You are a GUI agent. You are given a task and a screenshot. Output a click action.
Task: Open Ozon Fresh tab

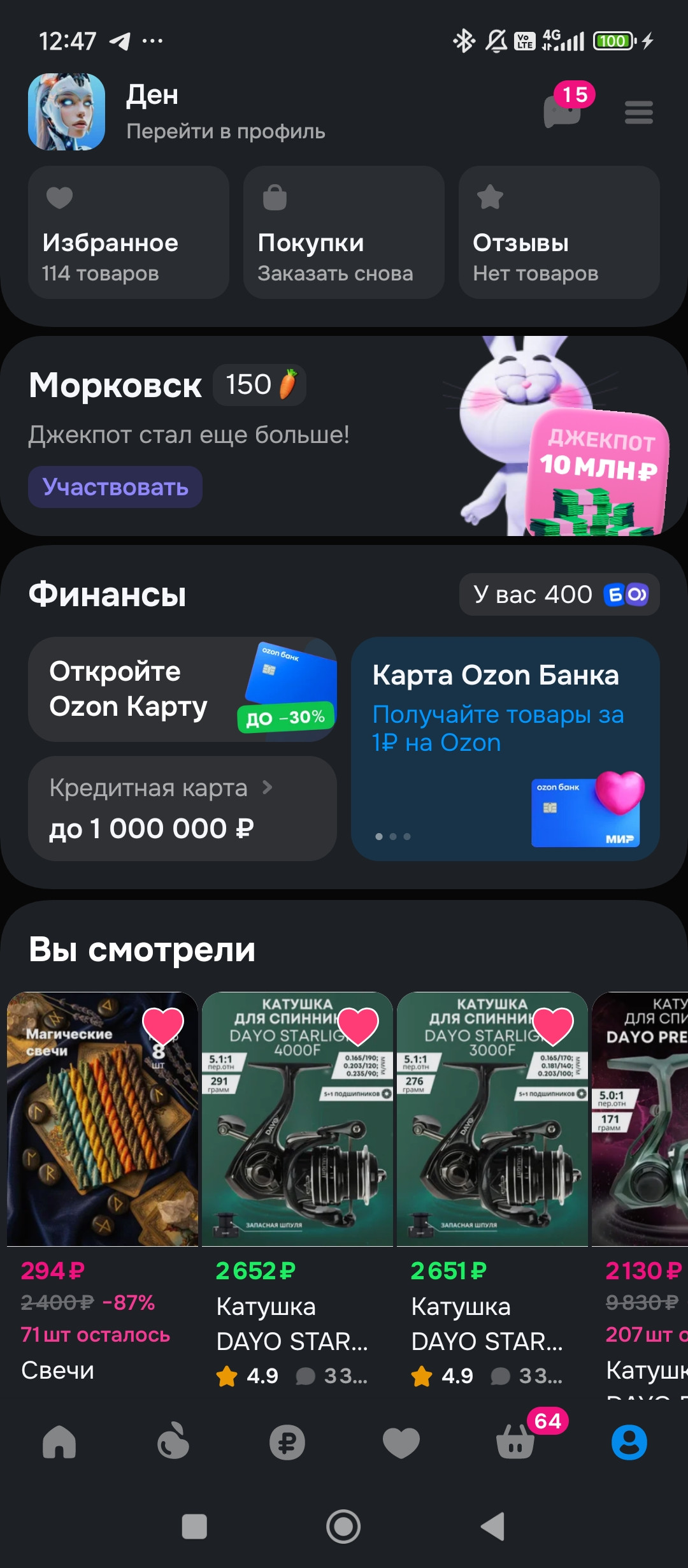(173, 1442)
